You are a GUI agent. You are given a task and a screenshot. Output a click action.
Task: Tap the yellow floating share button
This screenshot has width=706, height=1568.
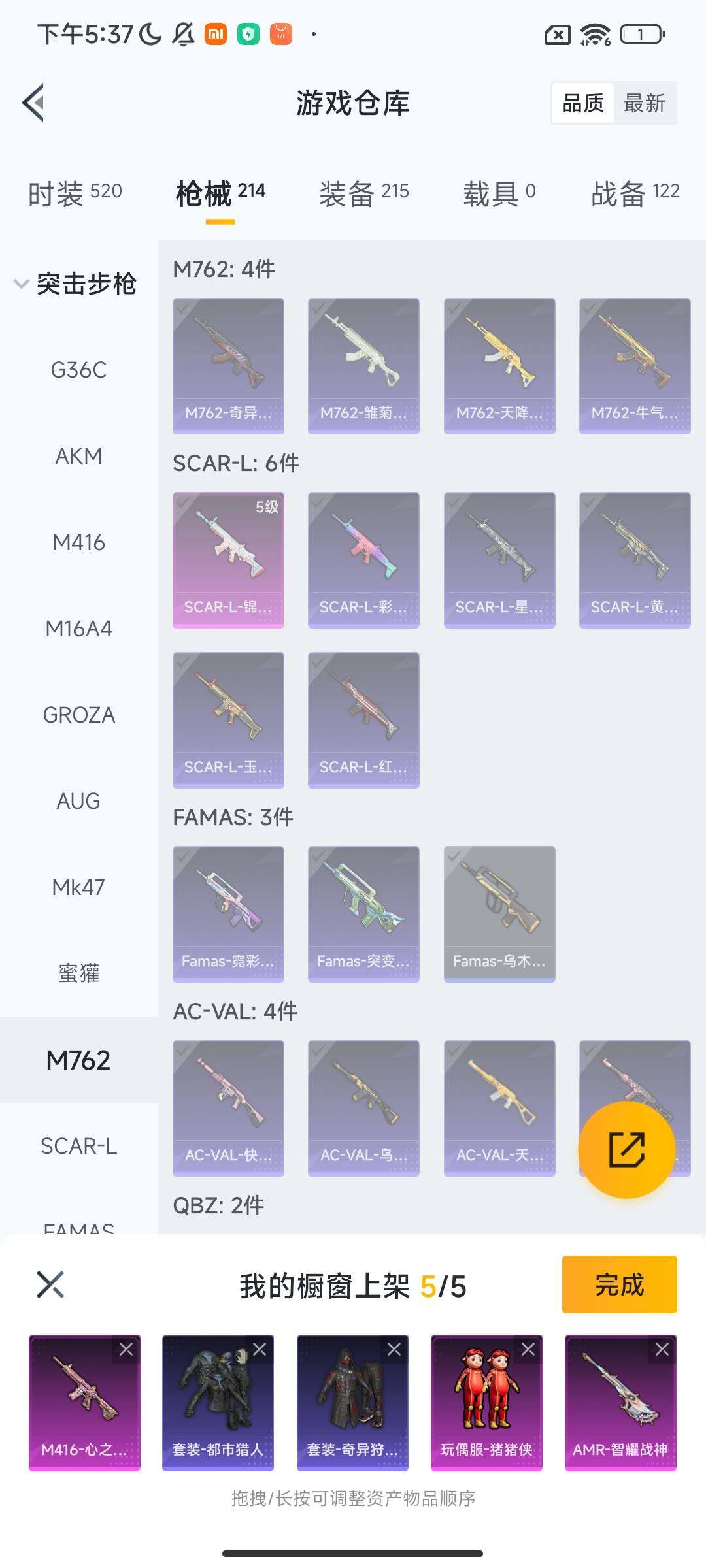pos(626,1150)
